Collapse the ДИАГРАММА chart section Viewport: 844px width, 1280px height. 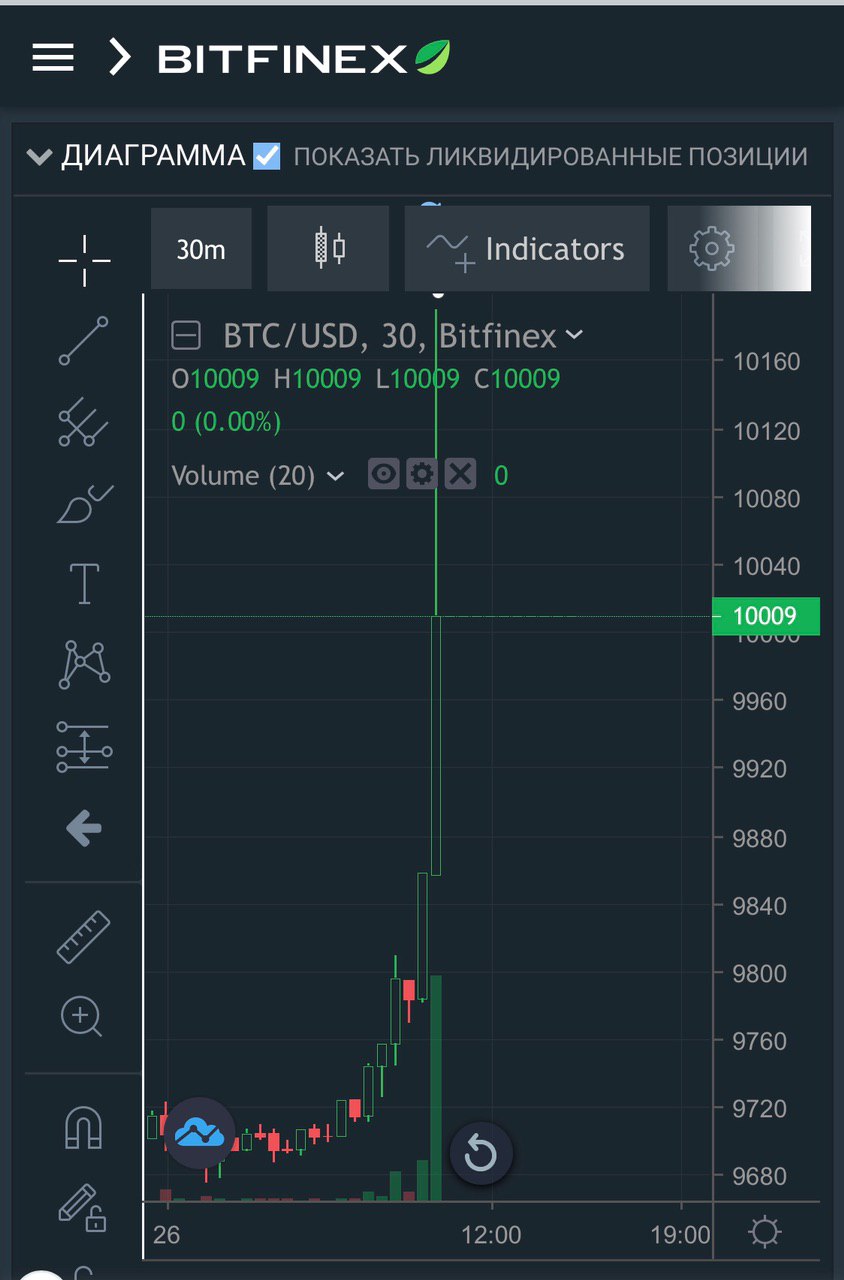click(x=40, y=157)
